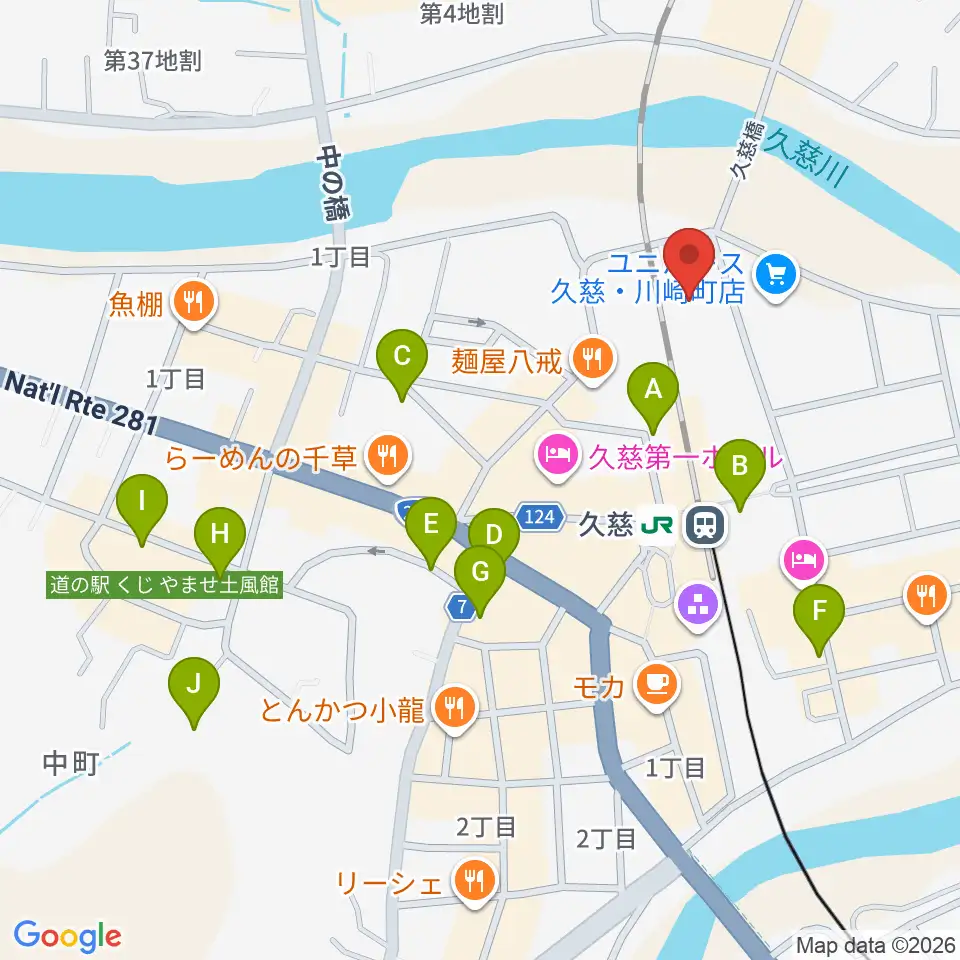Open らーめんの千草 restaurant pin
This screenshot has height=960, width=960.
[x=388, y=457]
